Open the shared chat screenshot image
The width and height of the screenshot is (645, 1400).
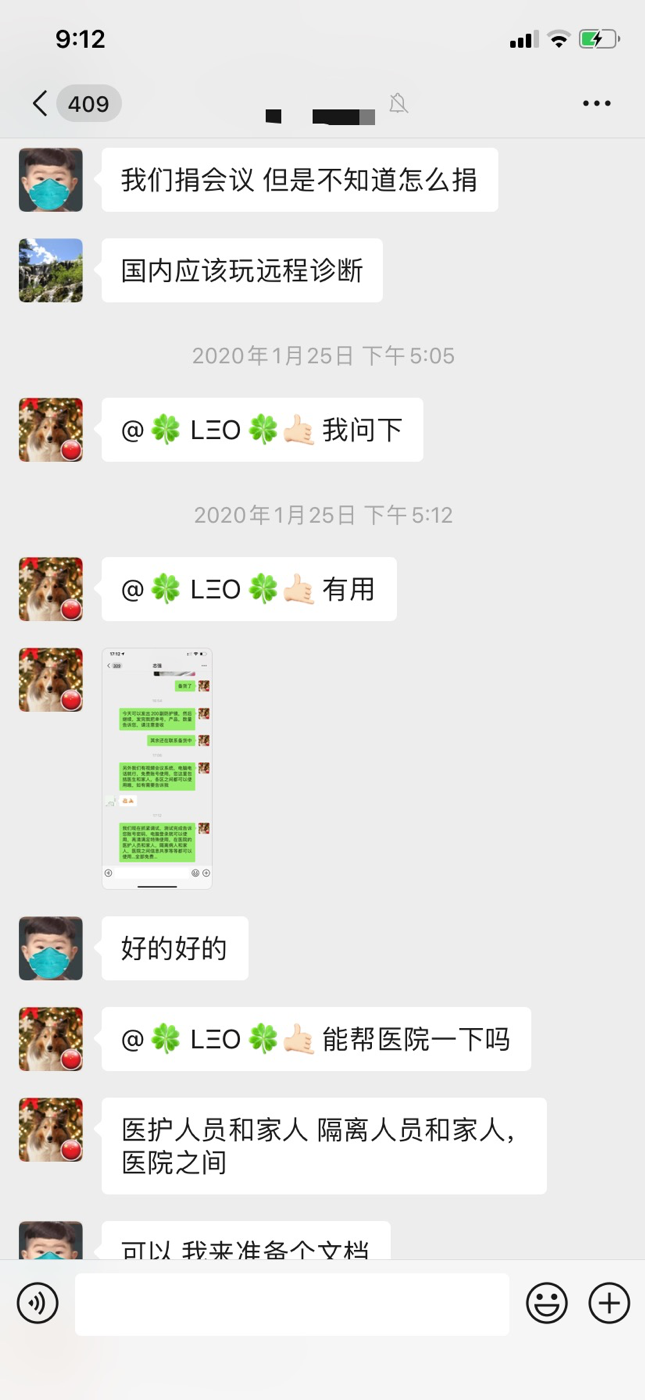pyautogui.click(x=157, y=768)
